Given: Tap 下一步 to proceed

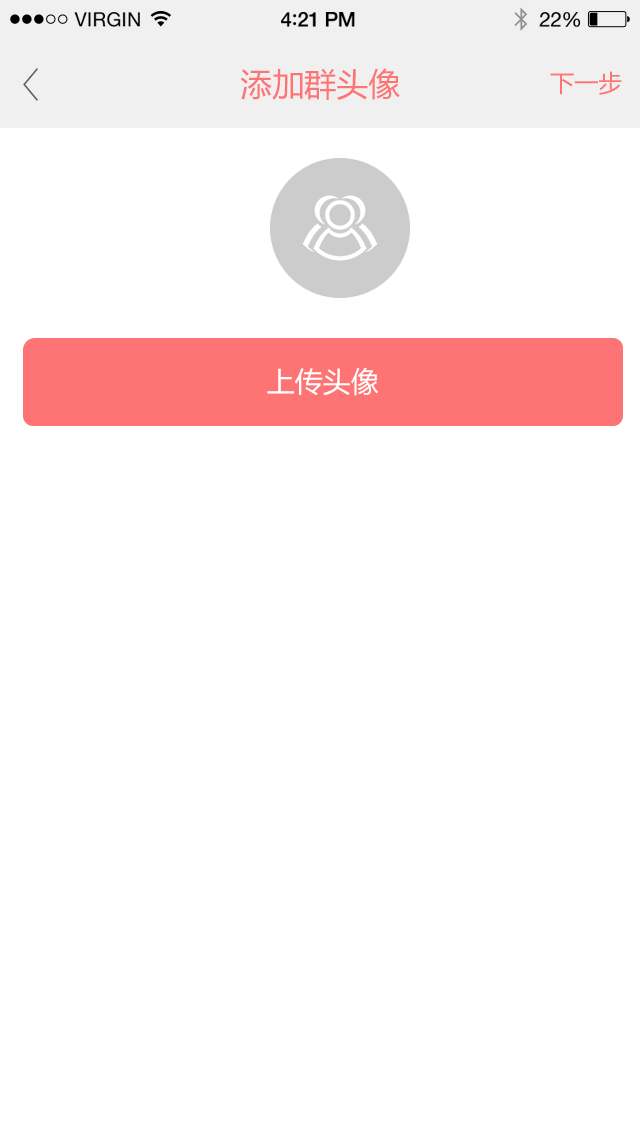Looking at the screenshot, I should tap(586, 84).
